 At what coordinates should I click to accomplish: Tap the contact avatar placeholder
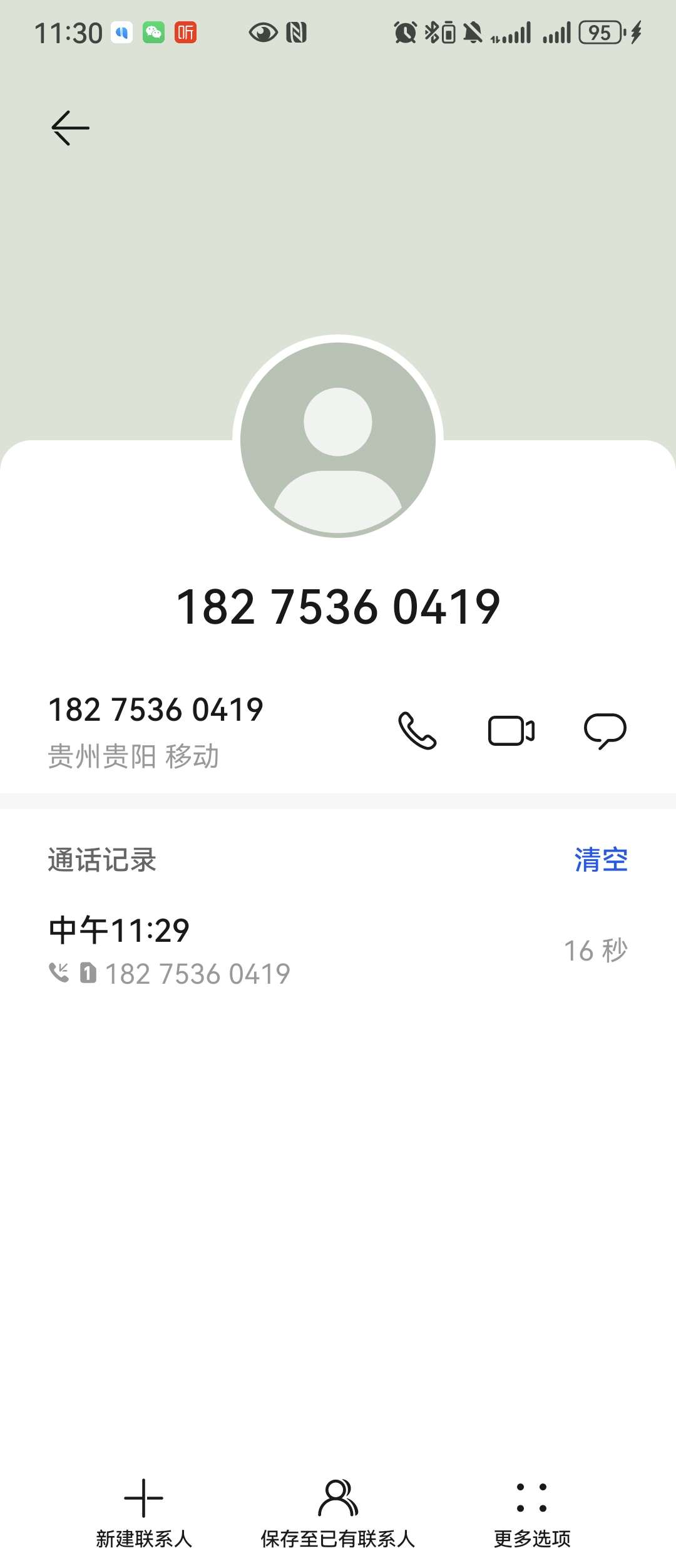338,440
